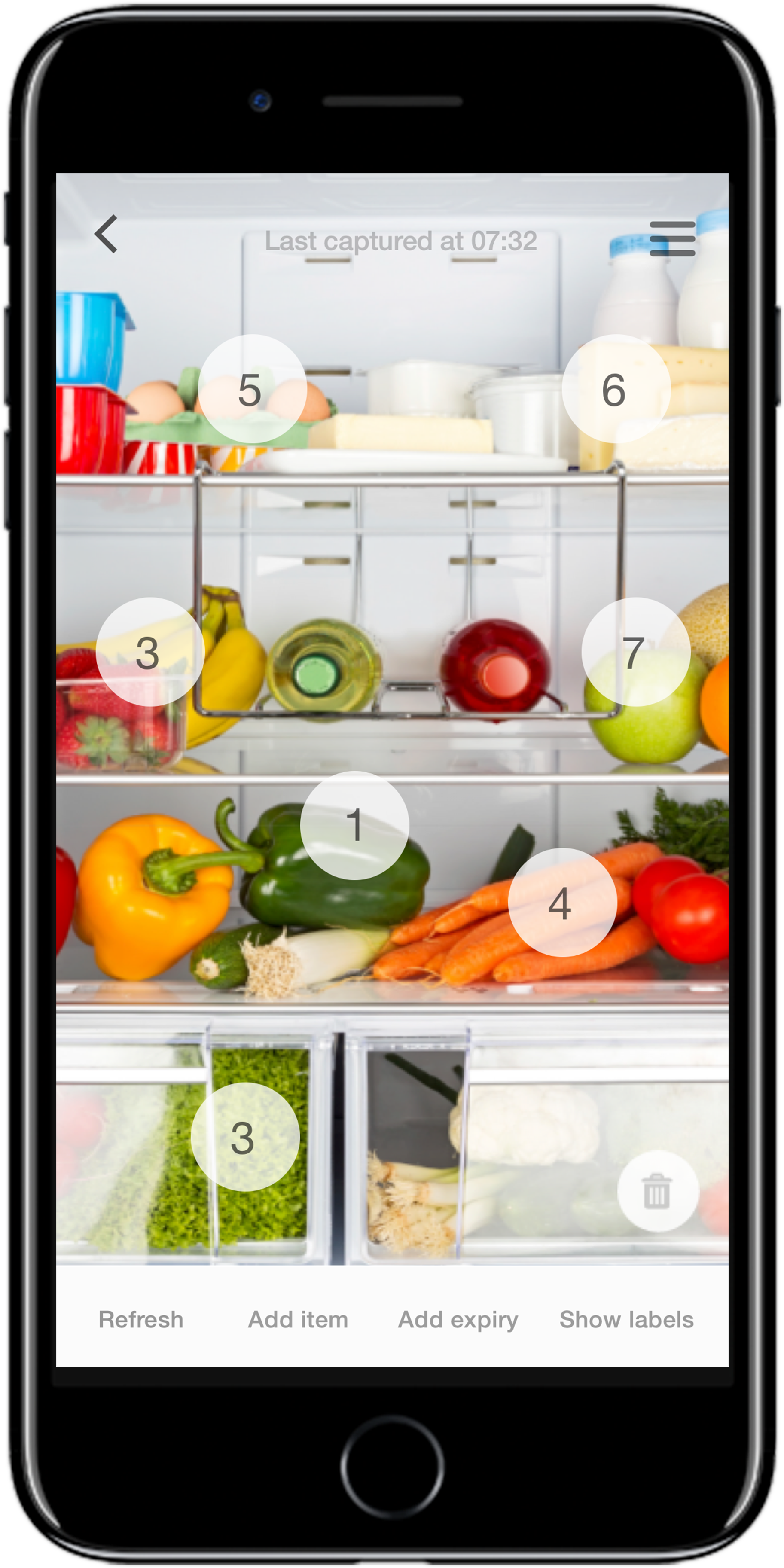Open the 3 marker on the strawberries
The height and width of the screenshot is (1568, 784).
(150, 652)
